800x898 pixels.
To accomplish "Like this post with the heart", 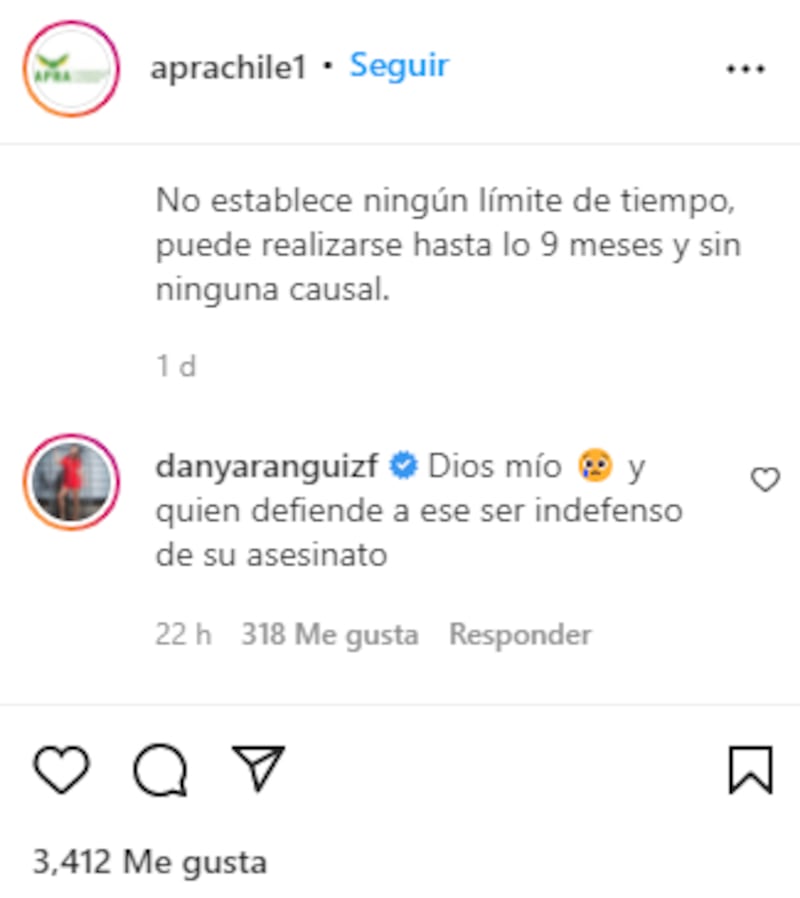I will pos(62,769).
